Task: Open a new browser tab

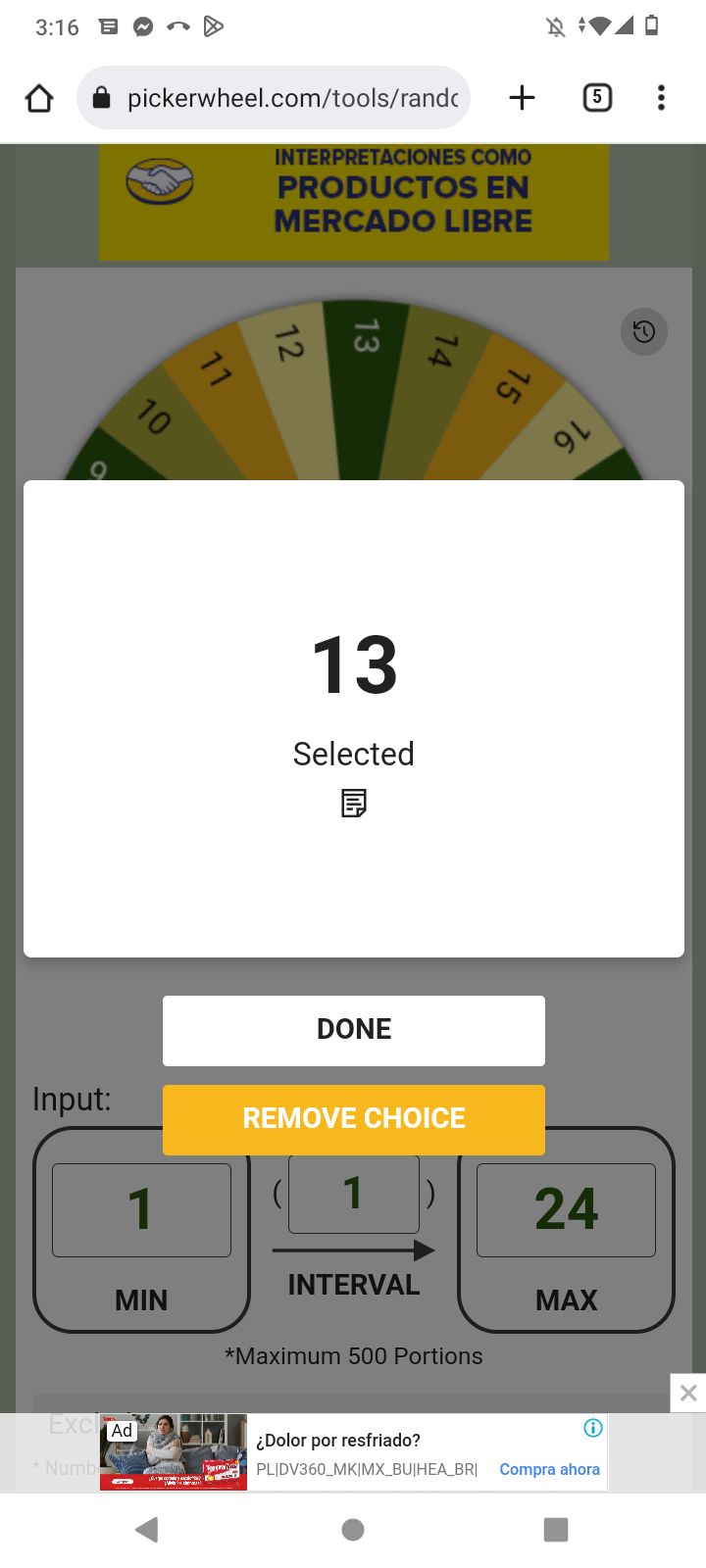Action: pyautogui.click(x=523, y=98)
